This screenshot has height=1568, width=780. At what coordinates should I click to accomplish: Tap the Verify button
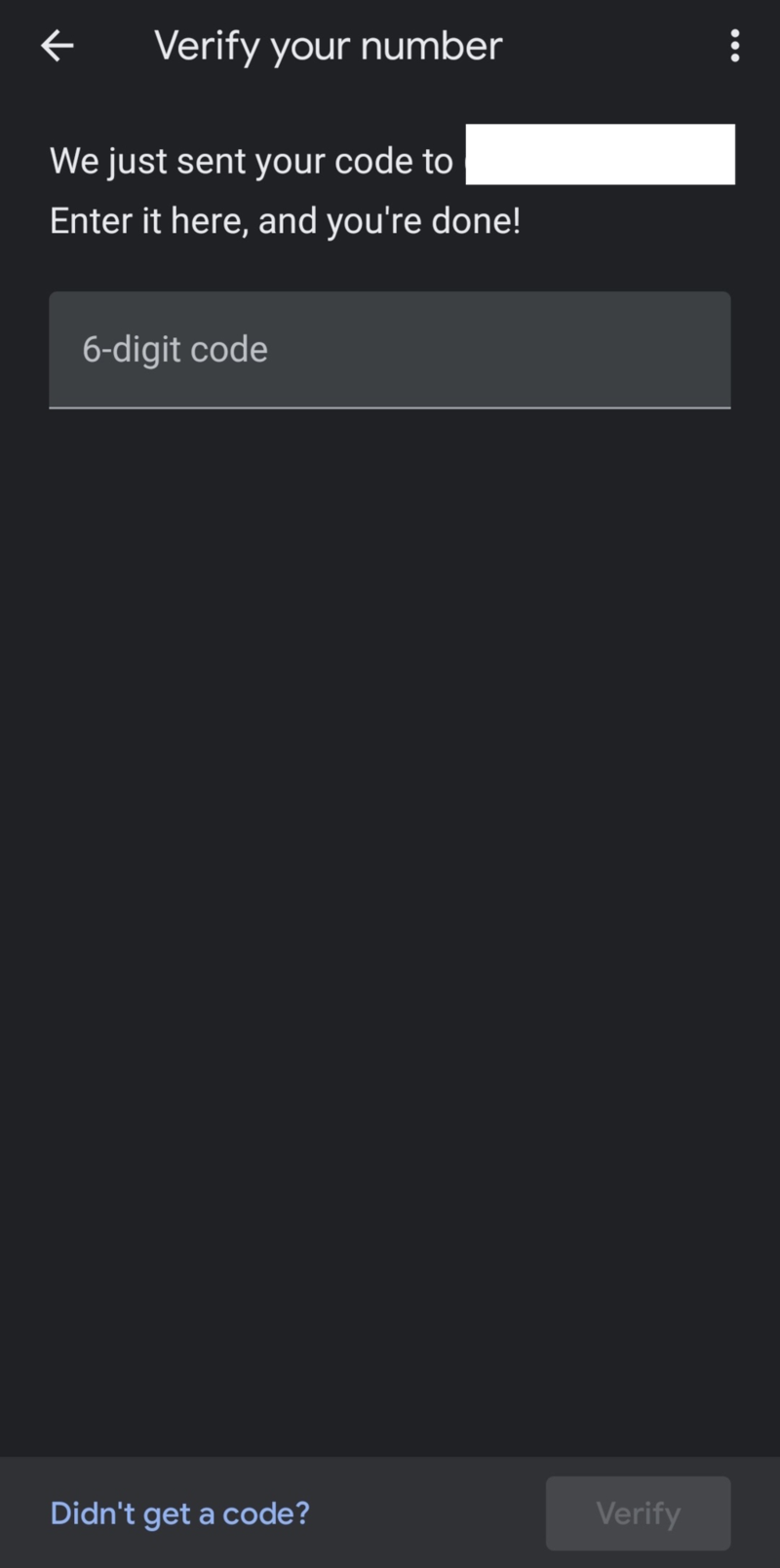click(x=638, y=1512)
